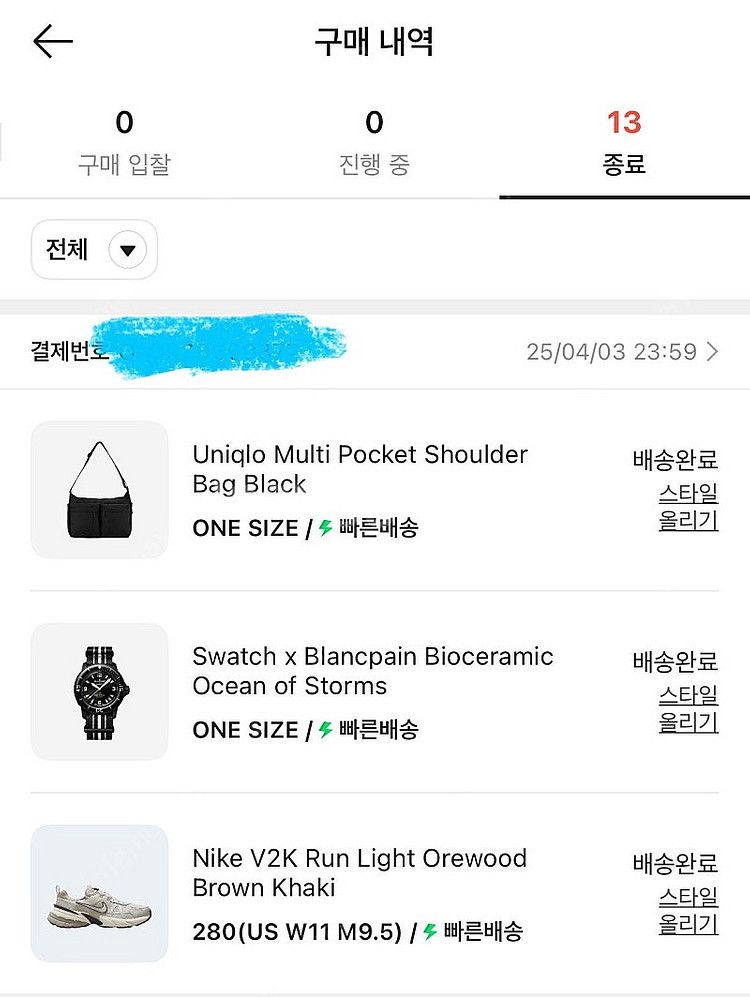The image size is (750, 997).
Task: Click the 배송완료 status on the Uniqlo order
Action: (674, 459)
